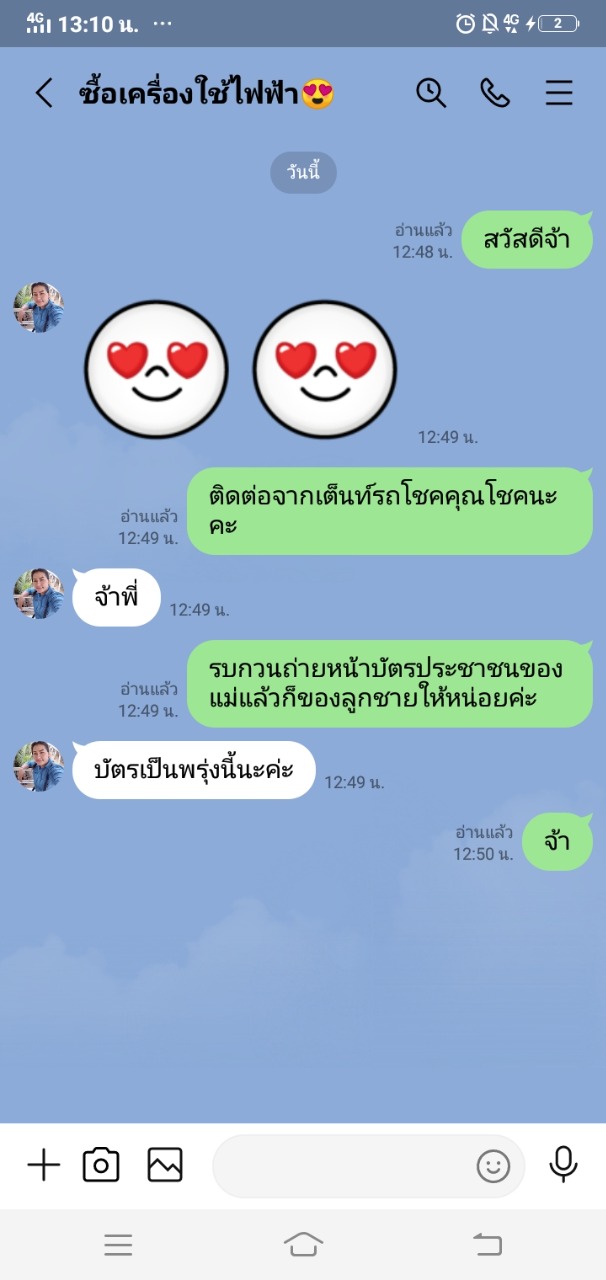Open the photo gallery picker
This screenshot has height=1280, width=606.
coord(165,1165)
